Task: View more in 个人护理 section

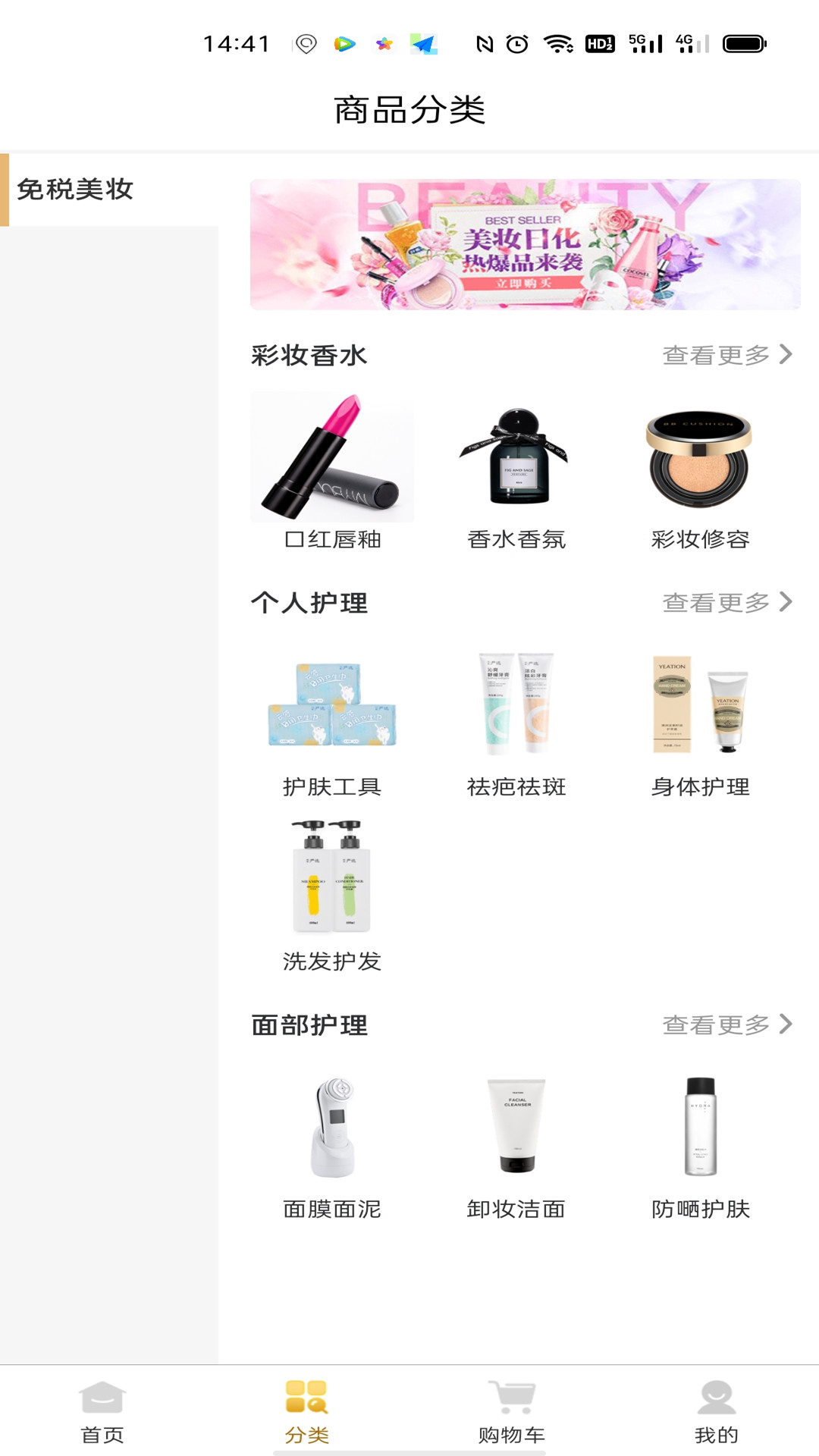Action: pos(726,603)
